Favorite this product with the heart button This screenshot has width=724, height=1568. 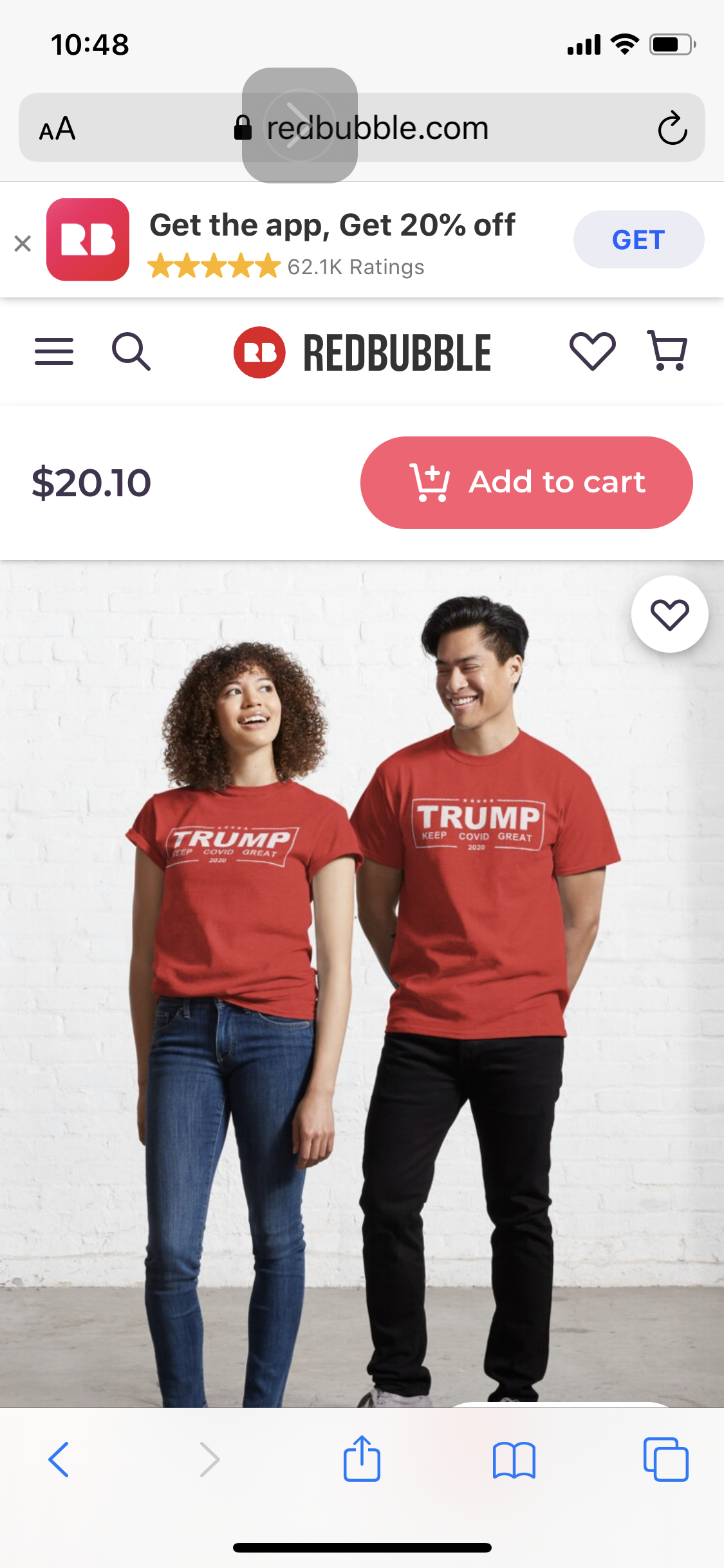[x=669, y=614]
